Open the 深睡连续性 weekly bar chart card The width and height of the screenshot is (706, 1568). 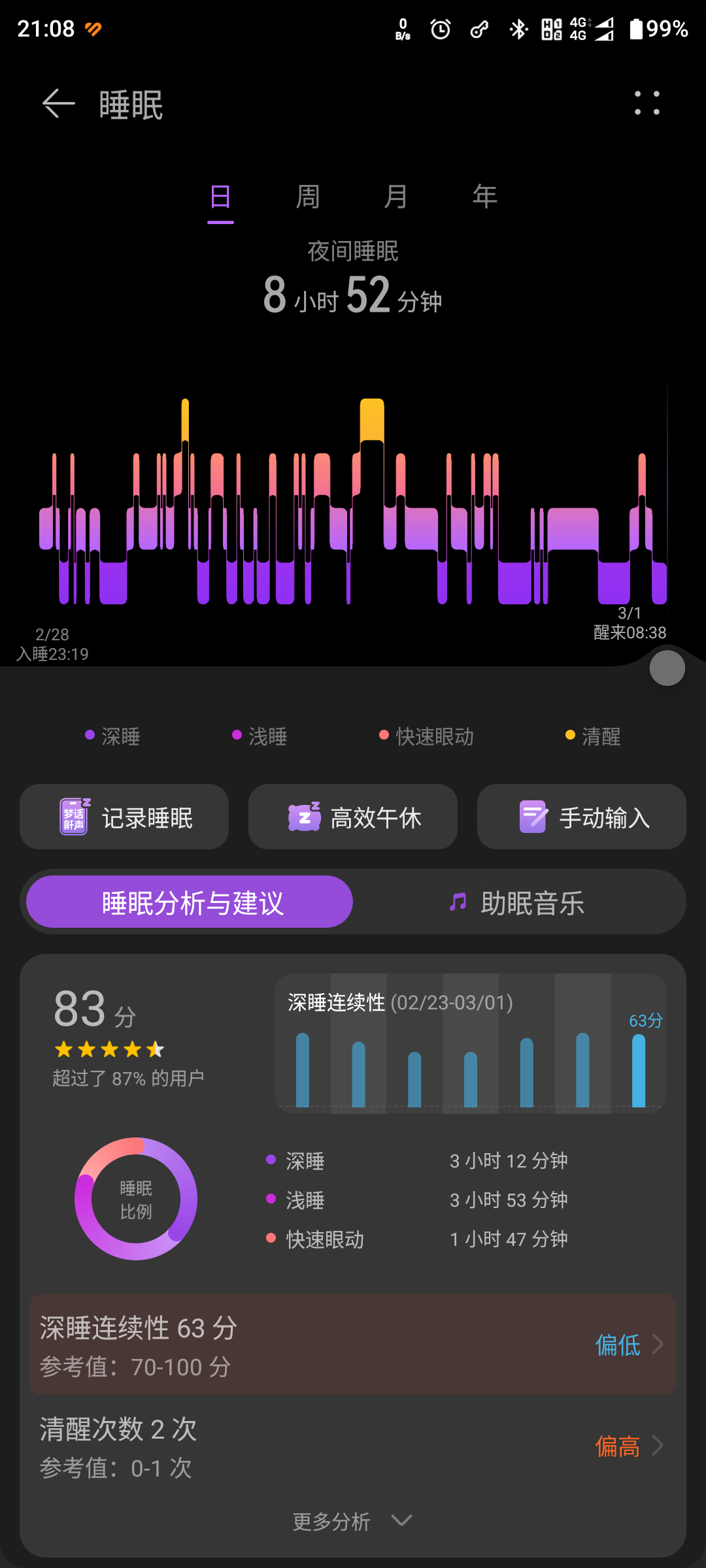pos(471,1043)
